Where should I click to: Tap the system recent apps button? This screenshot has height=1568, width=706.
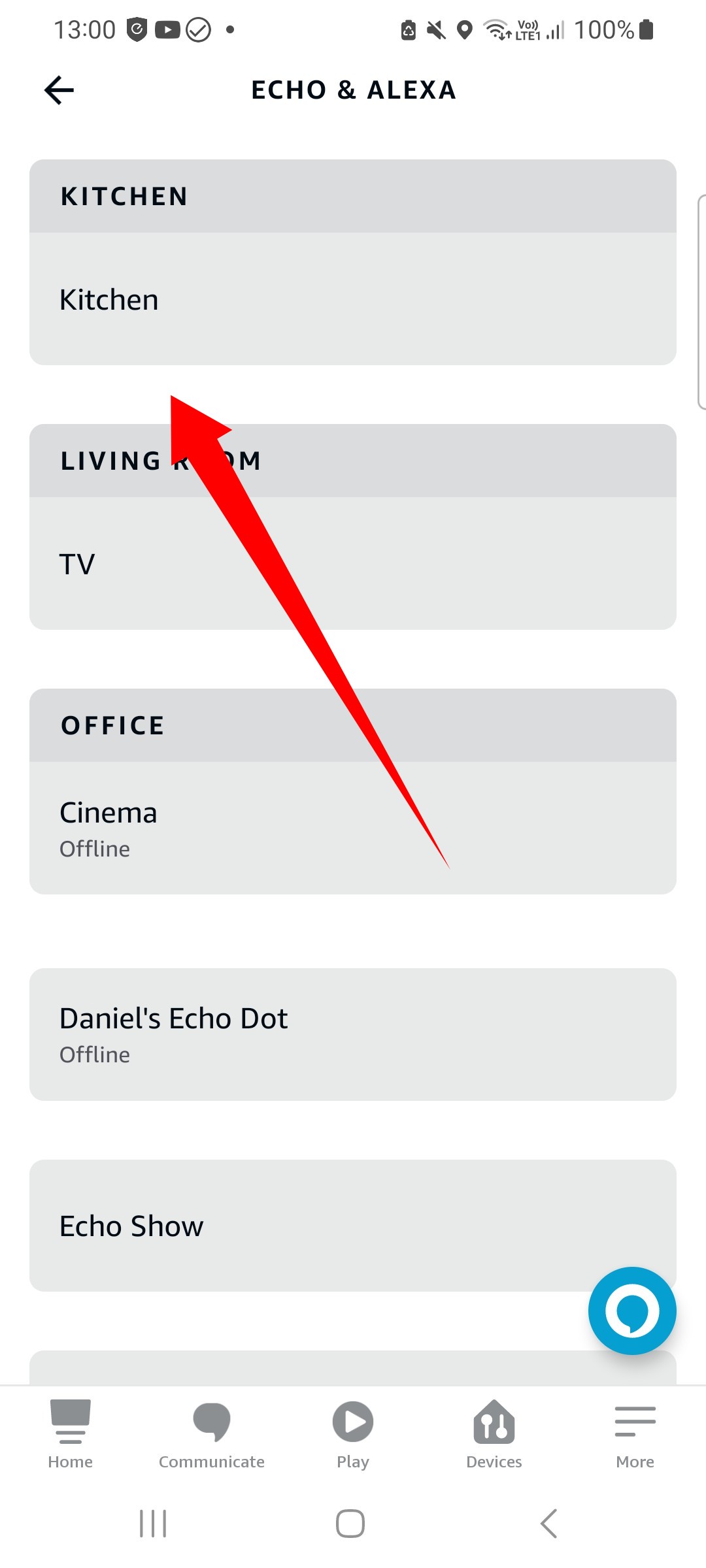point(154,1524)
